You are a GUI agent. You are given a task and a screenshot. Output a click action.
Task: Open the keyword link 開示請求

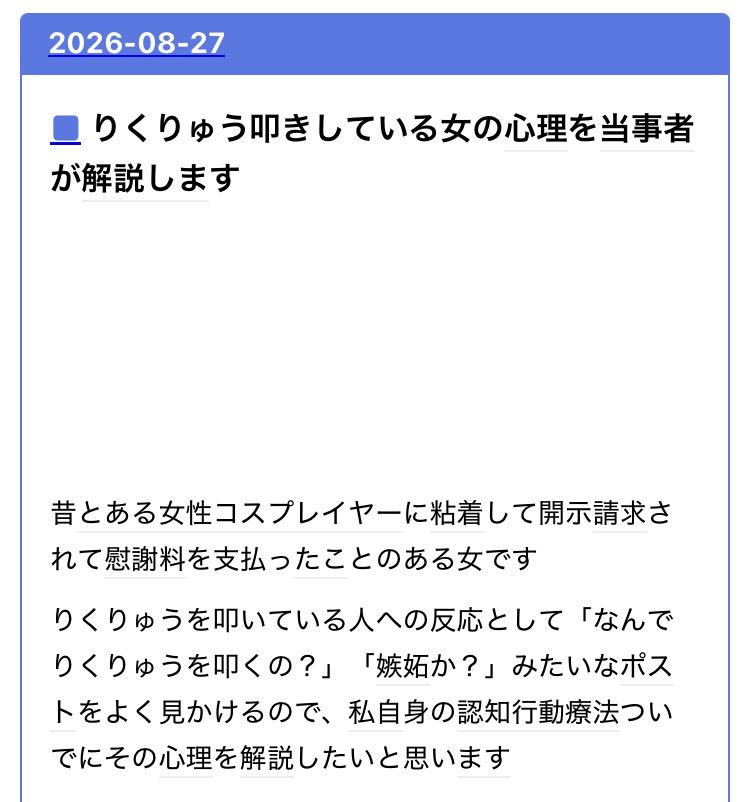click(x=592, y=513)
